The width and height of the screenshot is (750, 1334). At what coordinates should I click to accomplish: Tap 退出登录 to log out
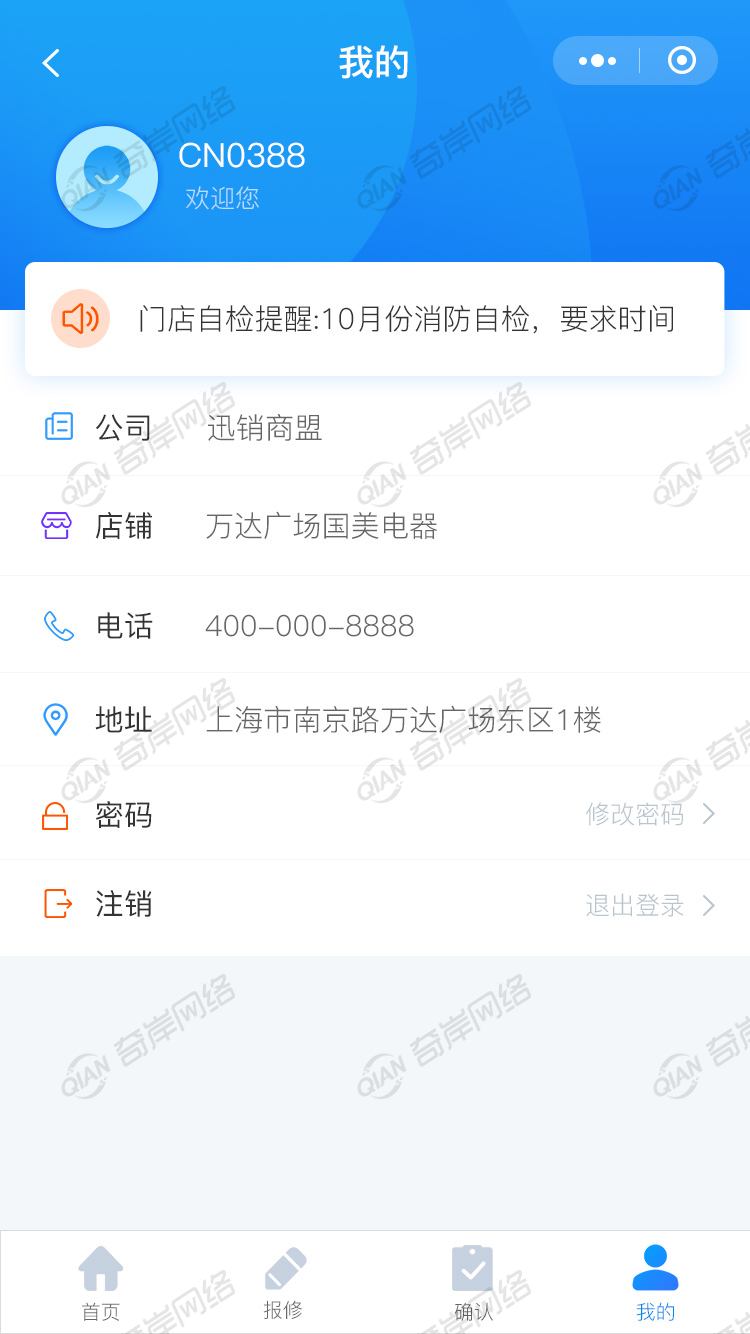coord(650,906)
